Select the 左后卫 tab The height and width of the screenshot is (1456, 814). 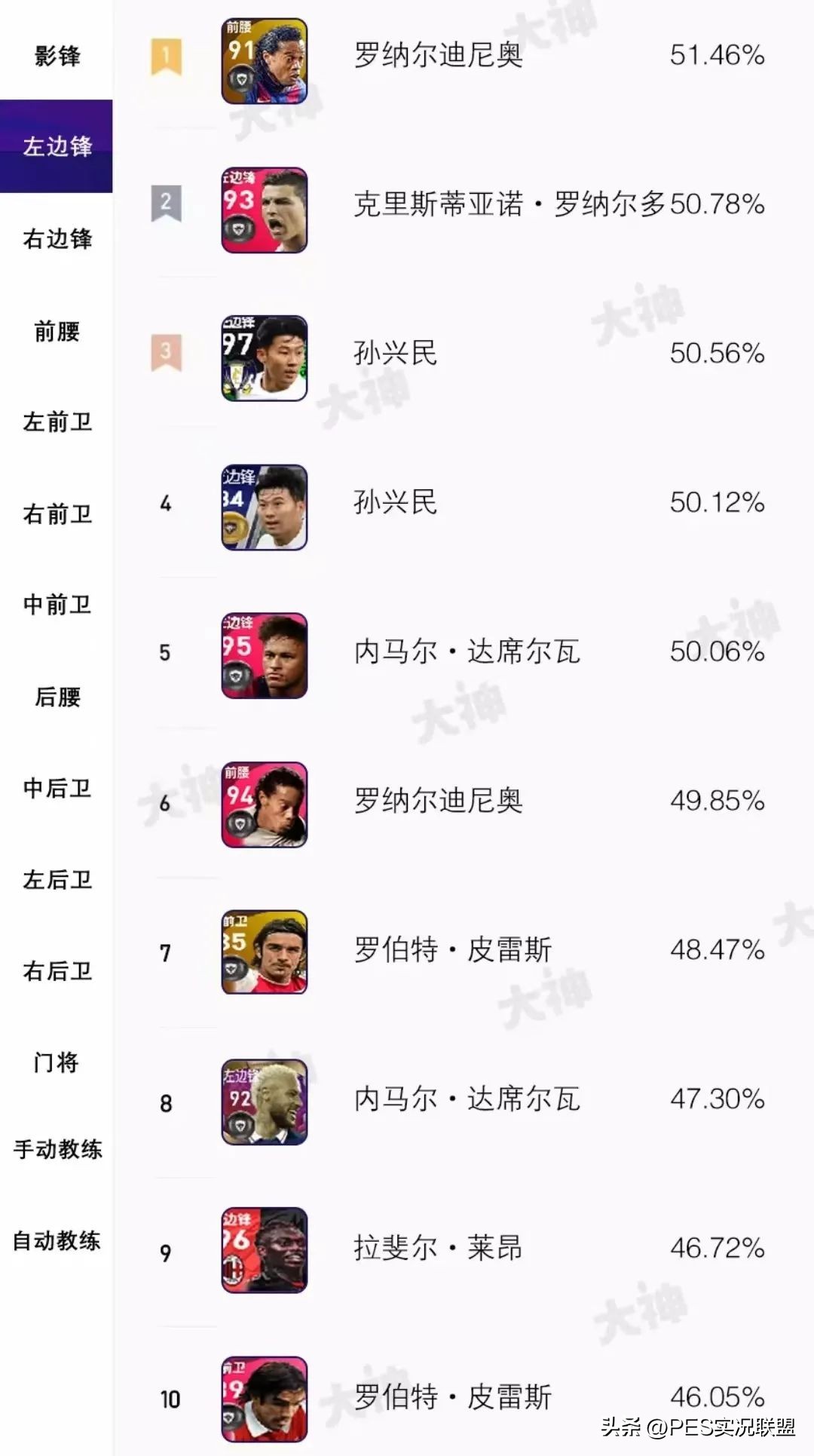pos(57,880)
